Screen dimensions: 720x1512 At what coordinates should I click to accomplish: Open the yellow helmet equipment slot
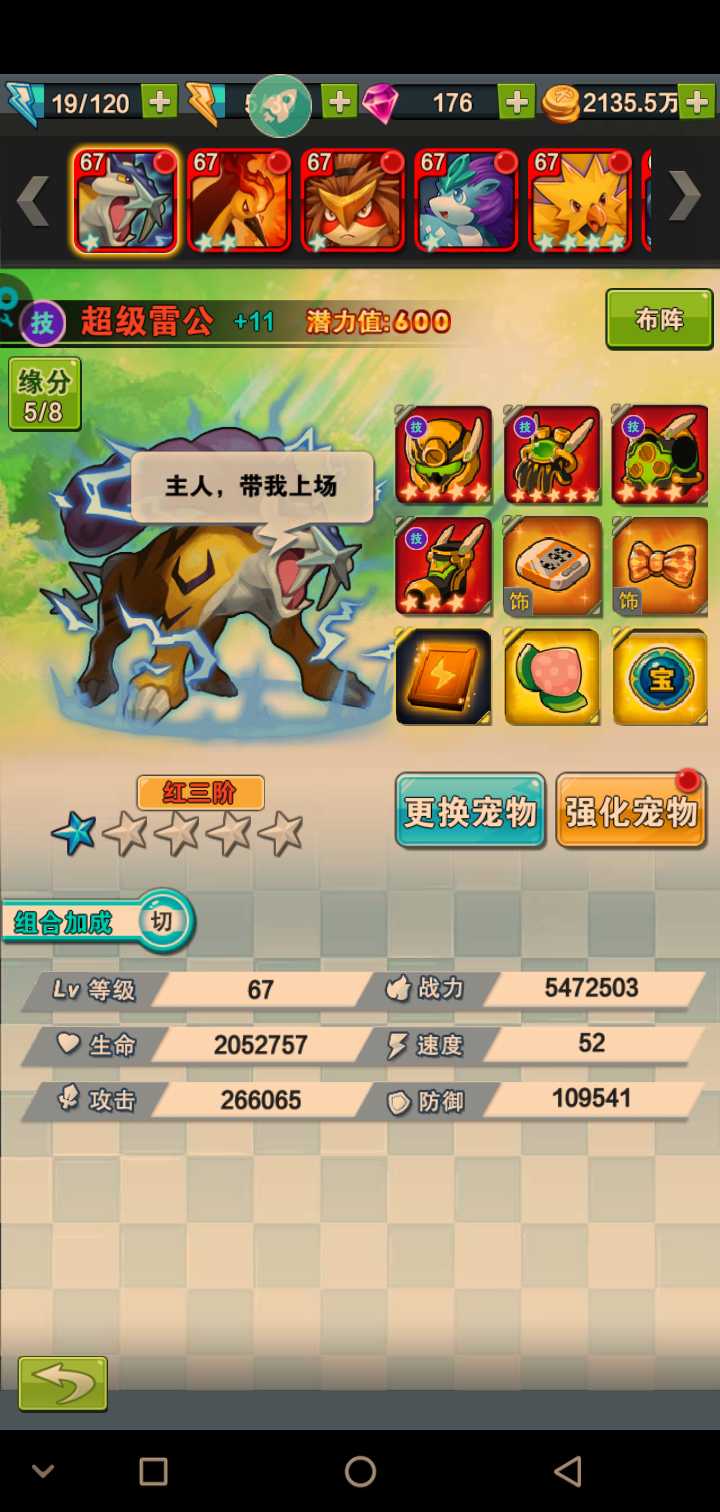[444, 454]
